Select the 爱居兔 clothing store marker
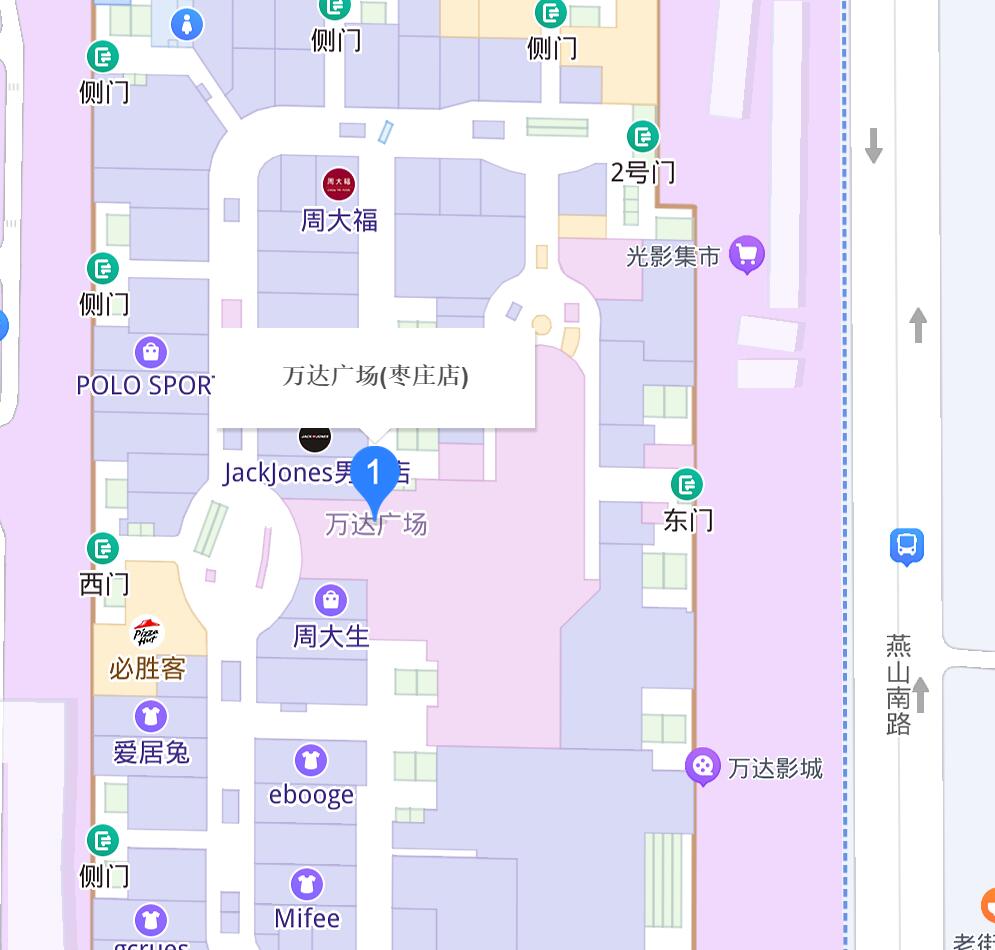Image resolution: width=995 pixels, height=950 pixels. tap(150, 716)
